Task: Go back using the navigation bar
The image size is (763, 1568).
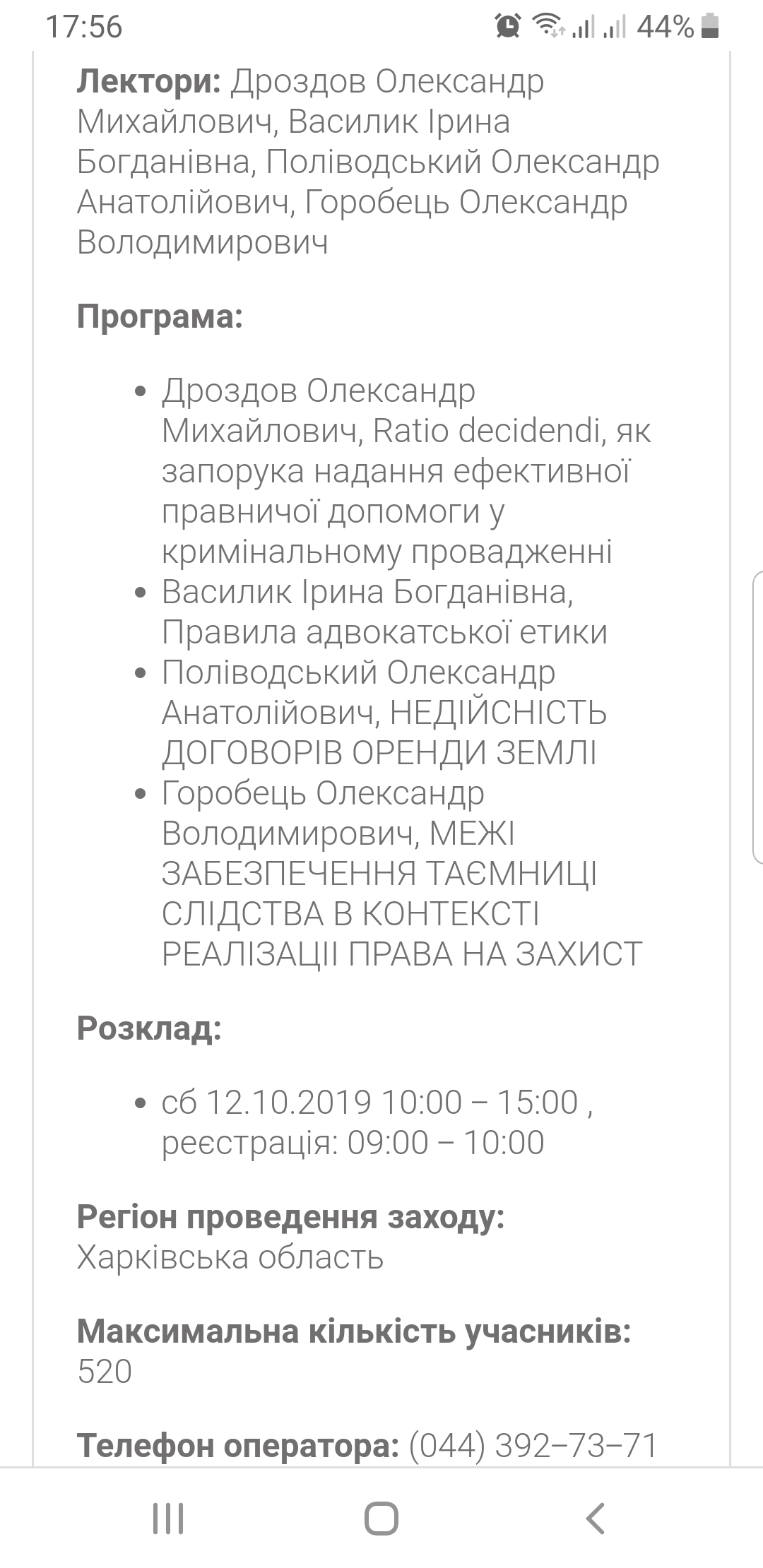Action: 595,1518
